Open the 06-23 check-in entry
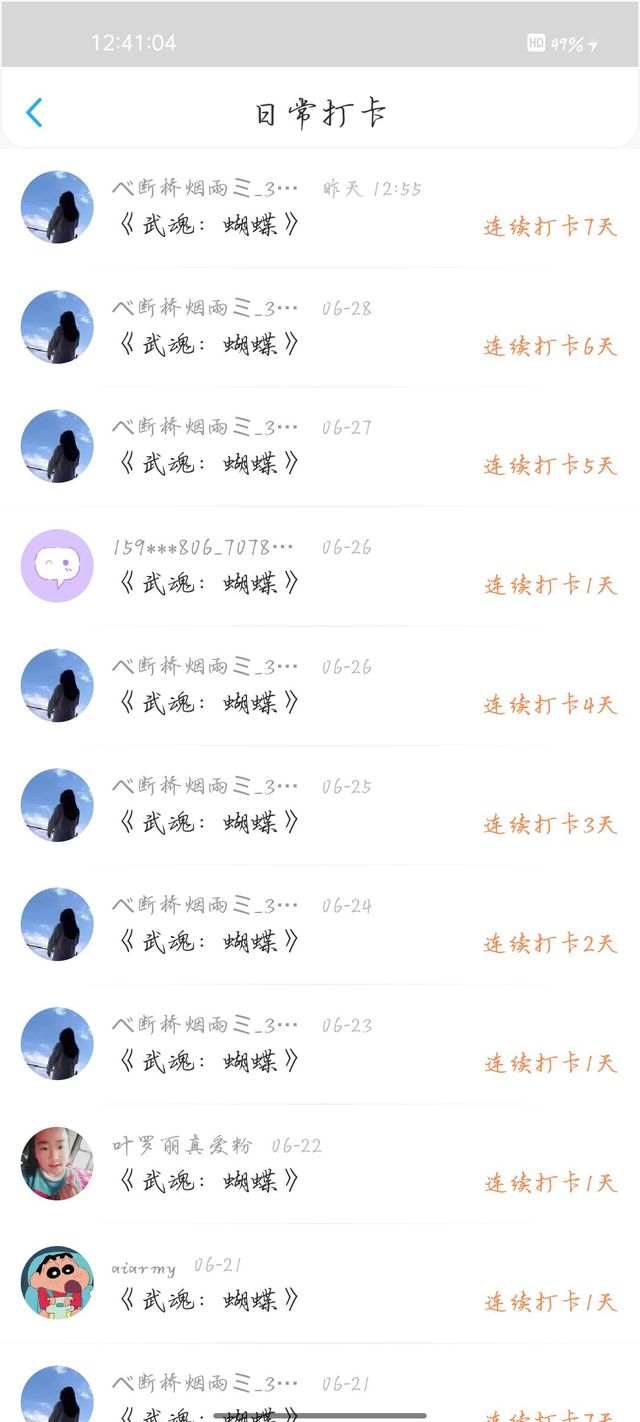The height and width of the screenshot is (1422, 640). point(320,1045)
